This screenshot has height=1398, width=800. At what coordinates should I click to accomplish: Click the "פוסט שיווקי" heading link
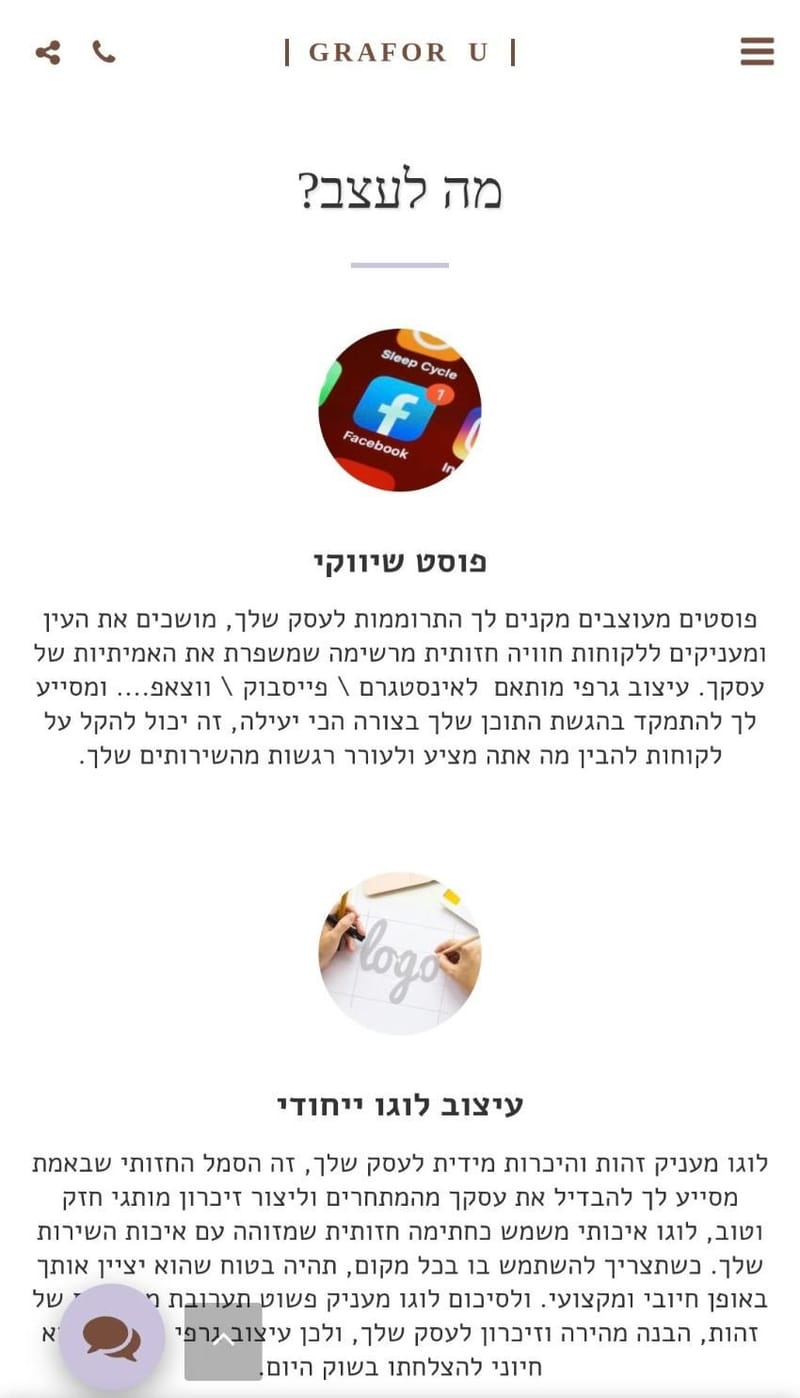click(x=399, y=561)
